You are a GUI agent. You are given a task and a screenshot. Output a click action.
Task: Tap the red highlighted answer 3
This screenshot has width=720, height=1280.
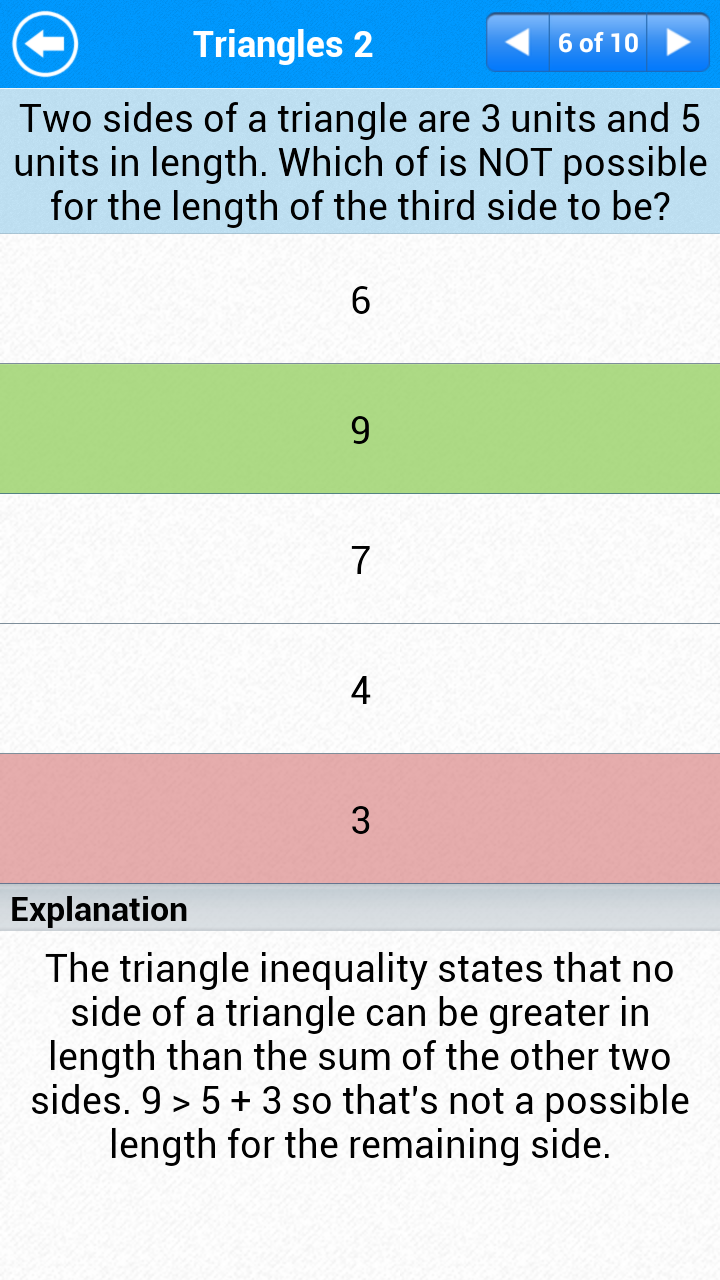(360, 818)
